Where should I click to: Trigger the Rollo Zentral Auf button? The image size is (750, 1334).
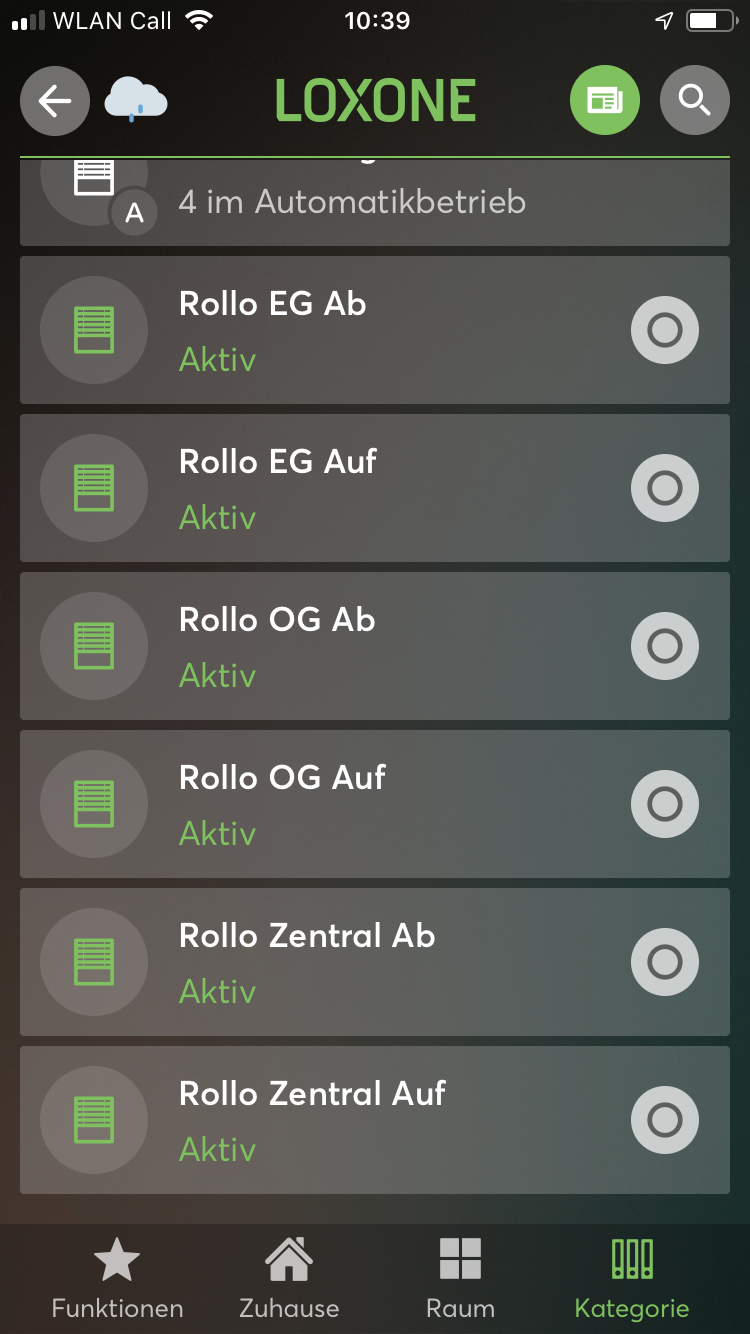coord(664,1120)
